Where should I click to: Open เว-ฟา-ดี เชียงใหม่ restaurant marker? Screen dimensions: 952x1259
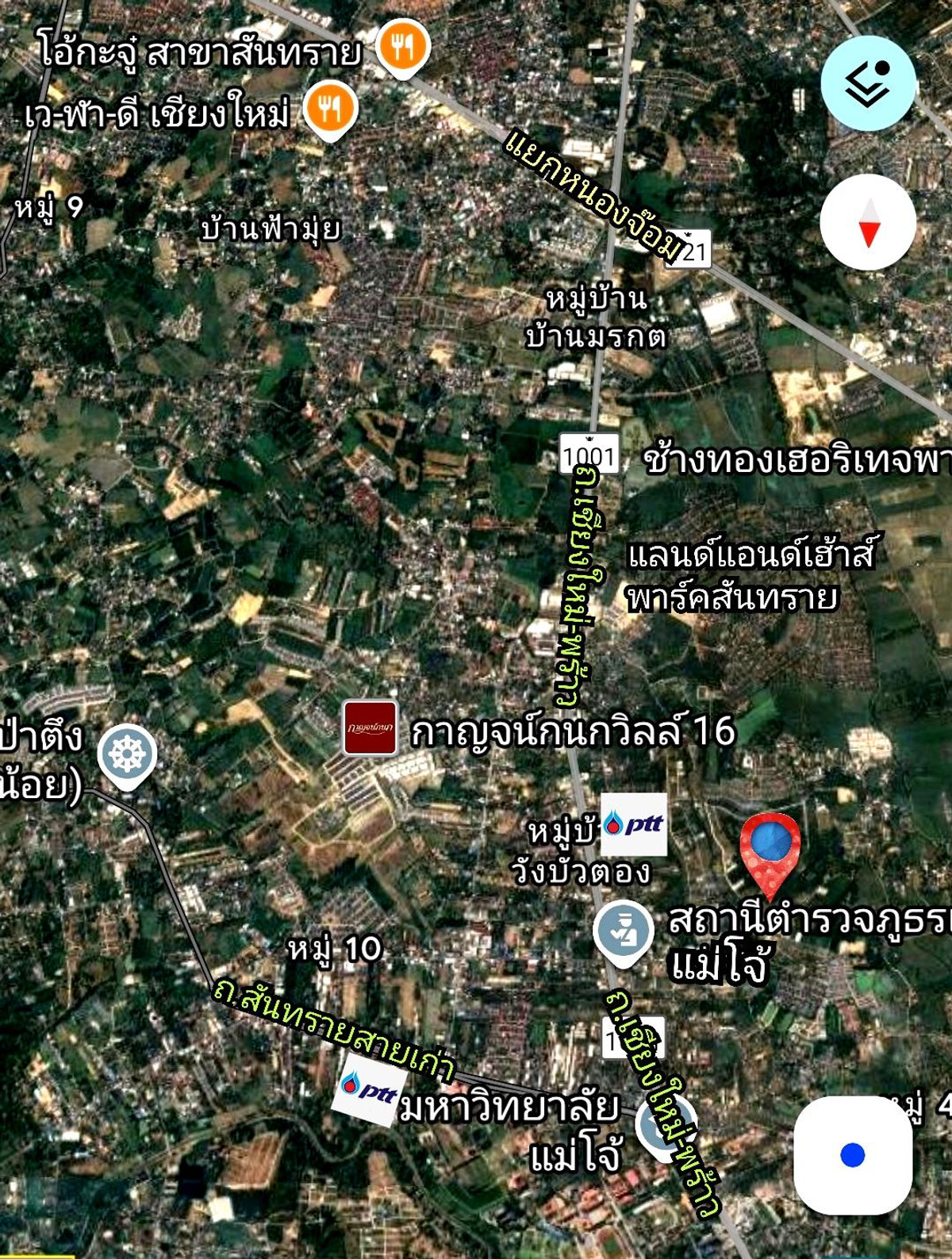pos(330,109)
